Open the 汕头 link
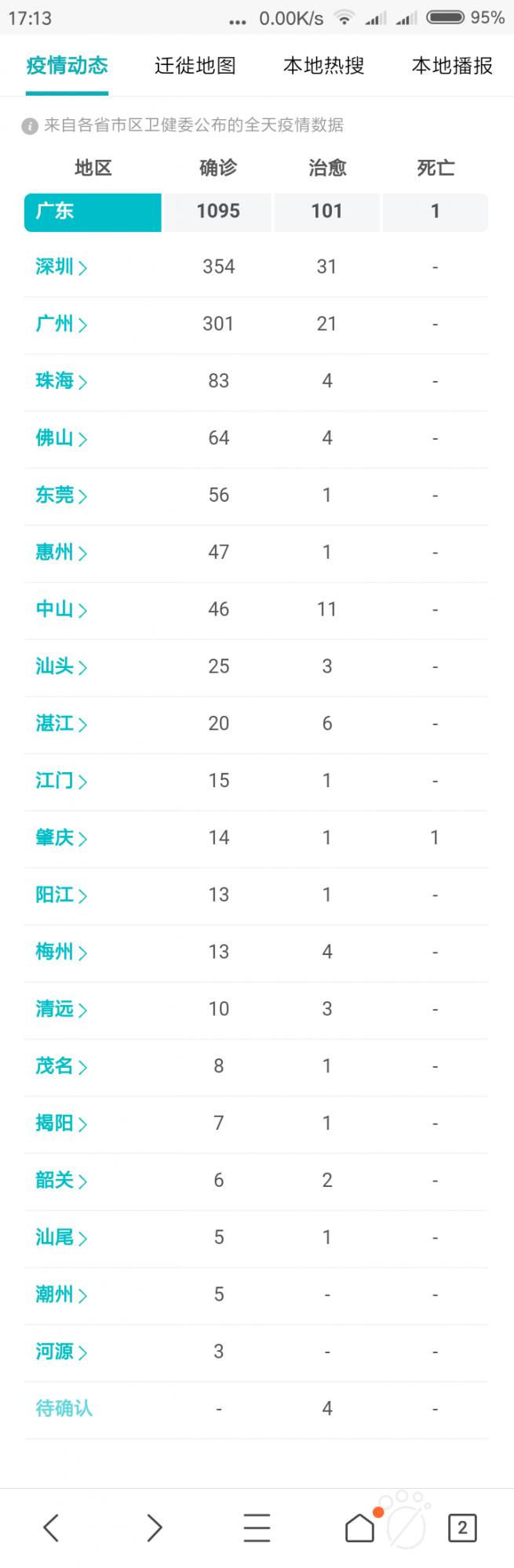514x1568 pixels. [x=60, y=666]
